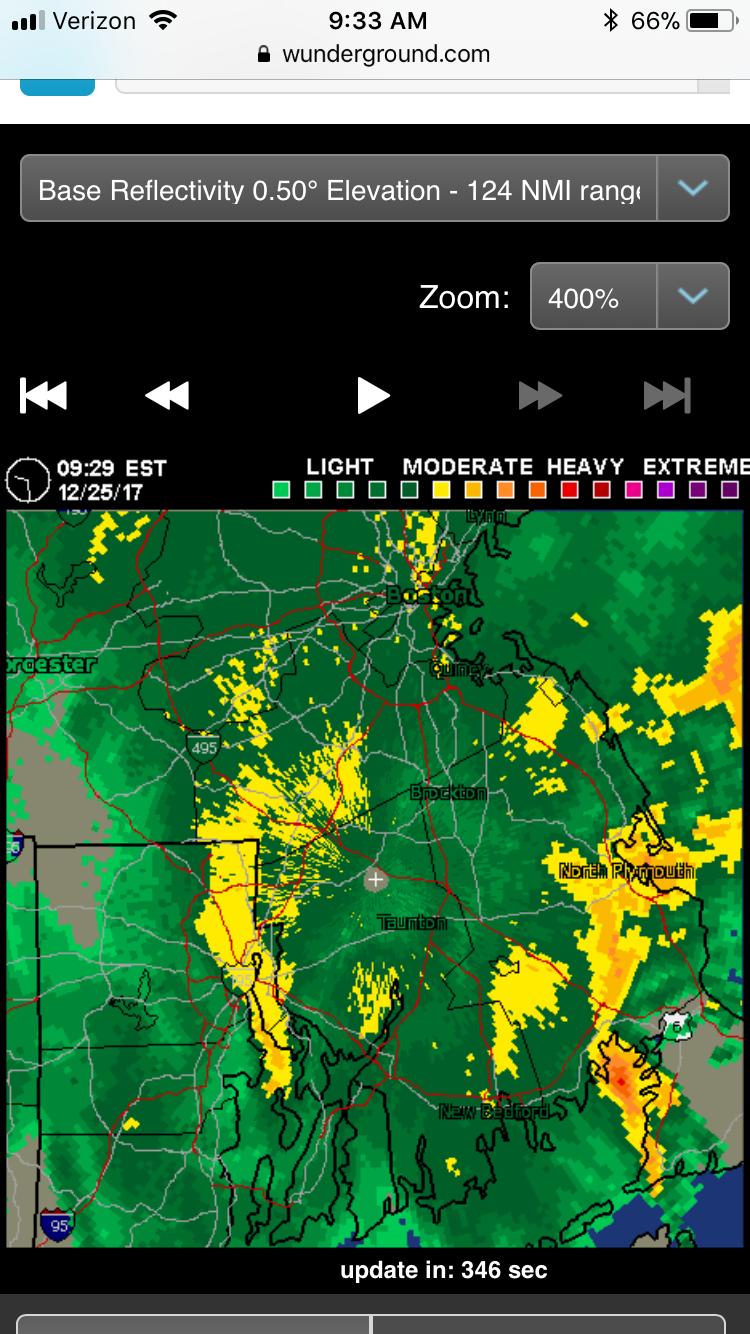The height and width of the screenshot is (1334, 750).
Task: Open the Zoom 400% dropdown
Action: coord(630,296)
